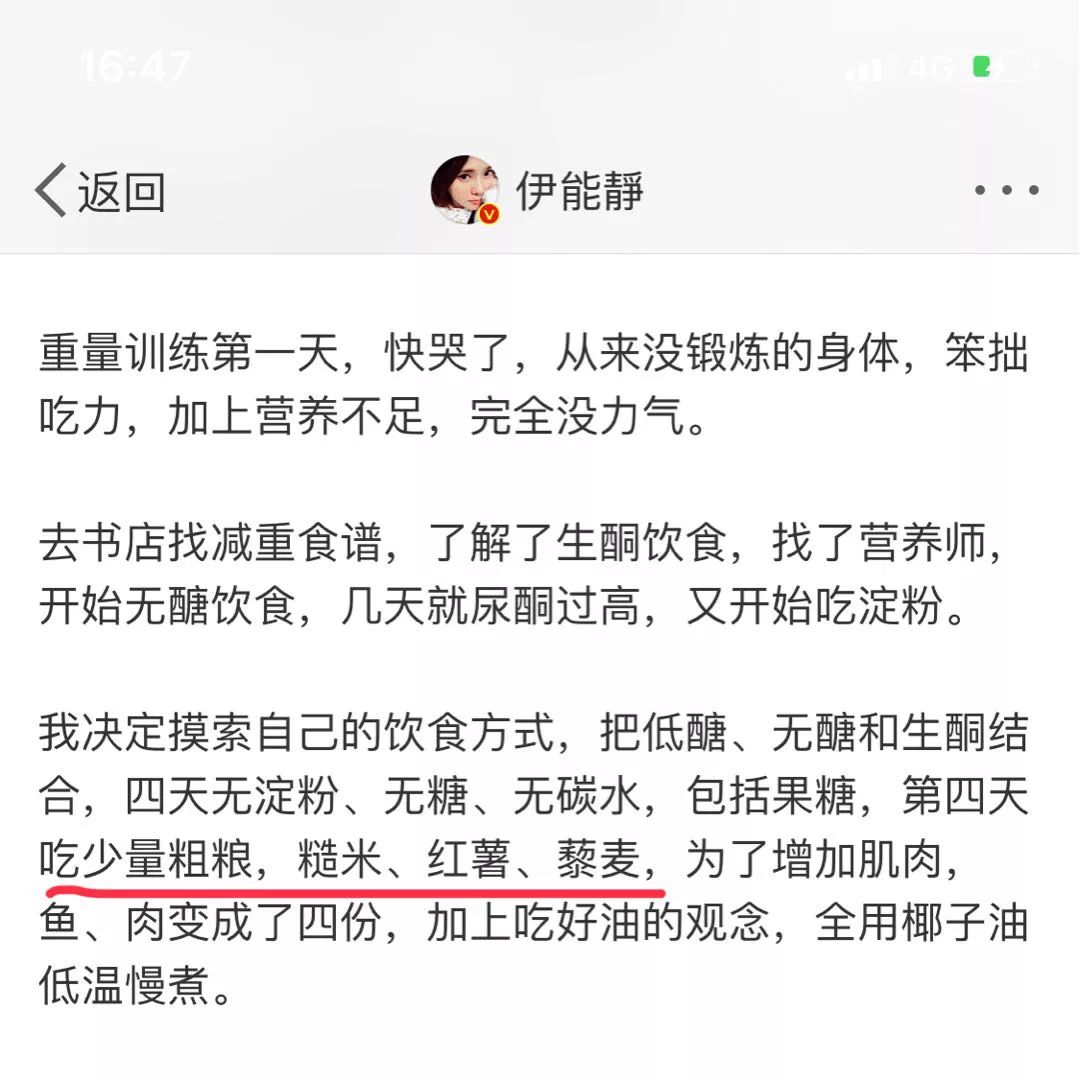Screen dimensions: 1080x1080
Task: Go back via the 返回 button
Action: point(100,191)
